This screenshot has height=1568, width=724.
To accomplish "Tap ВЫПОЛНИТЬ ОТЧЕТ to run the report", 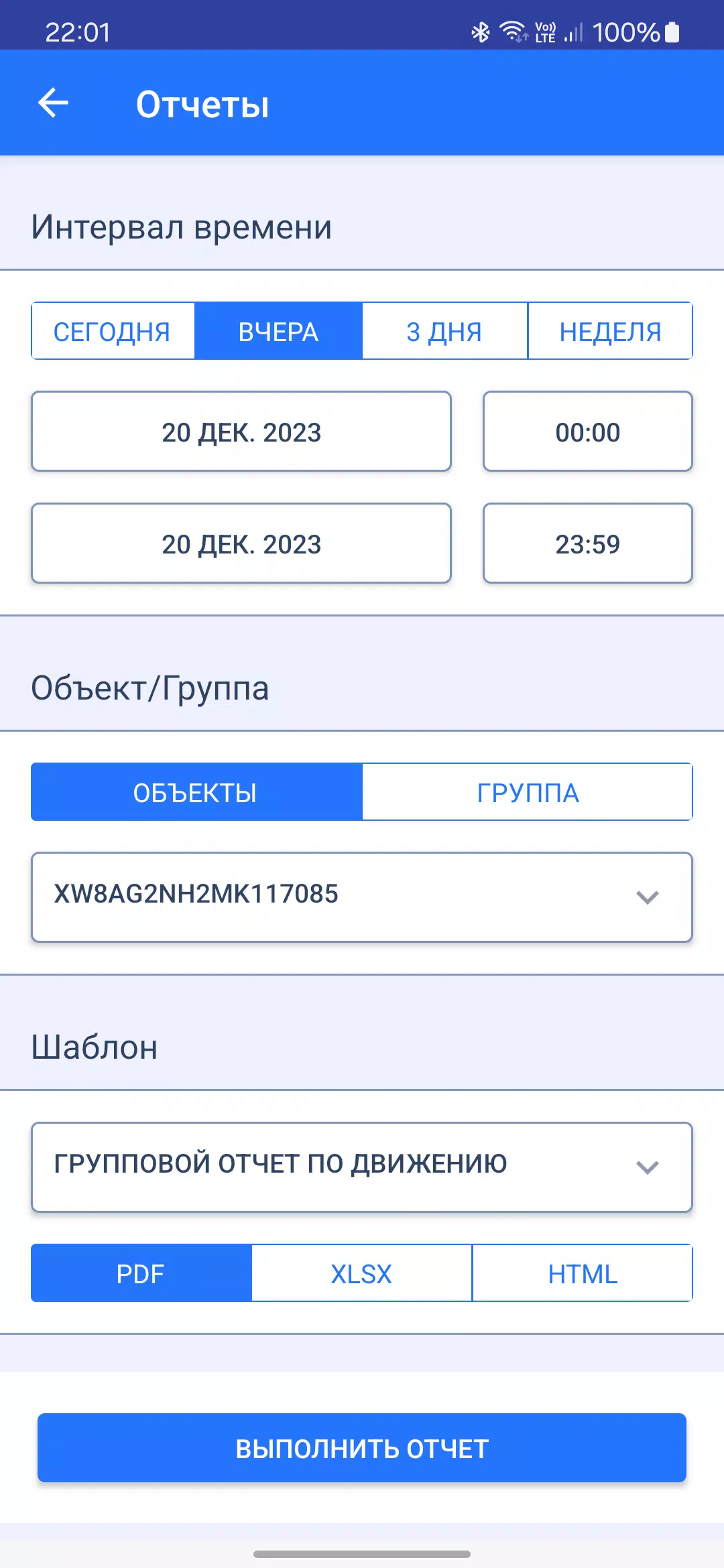I will click(362, 1448).
